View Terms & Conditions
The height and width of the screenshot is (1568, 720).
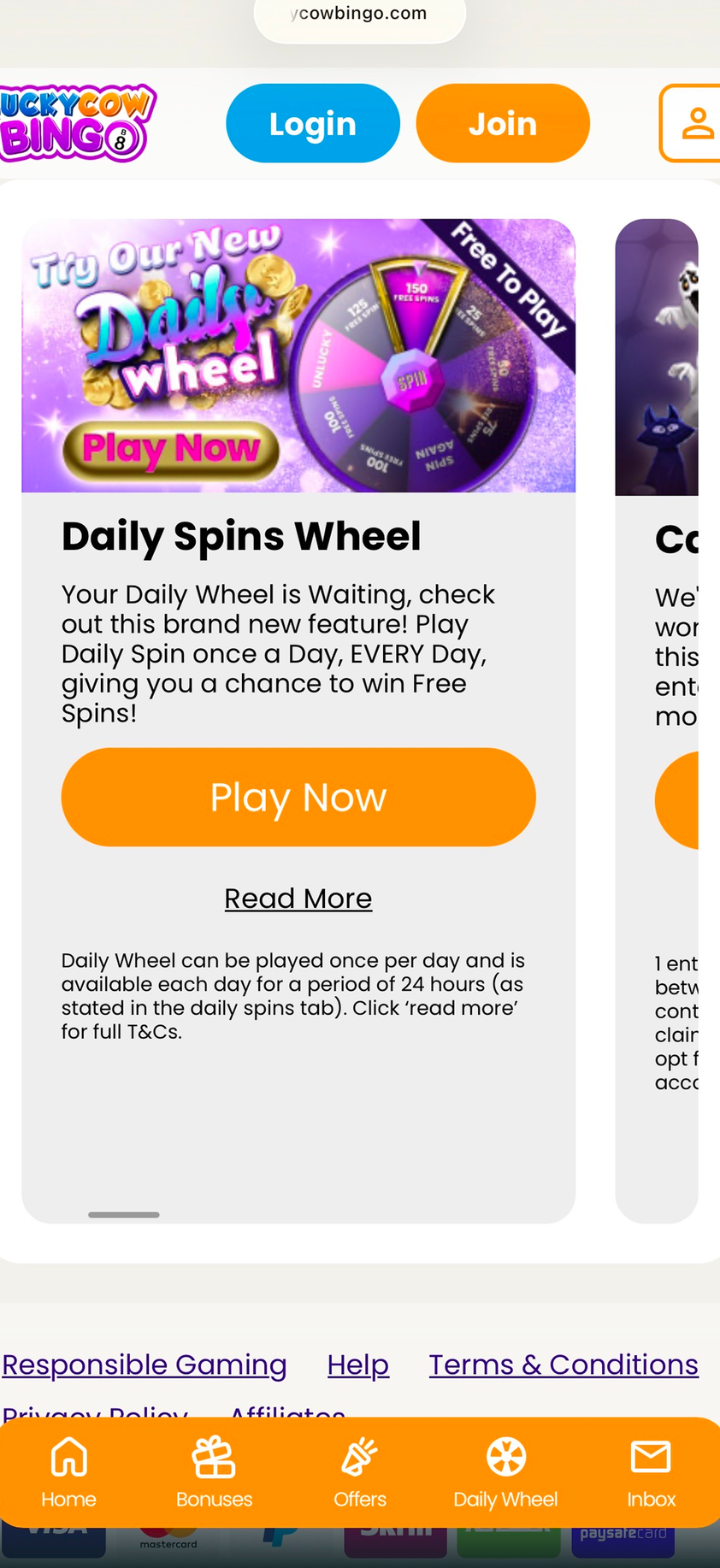coord(563,1365)
